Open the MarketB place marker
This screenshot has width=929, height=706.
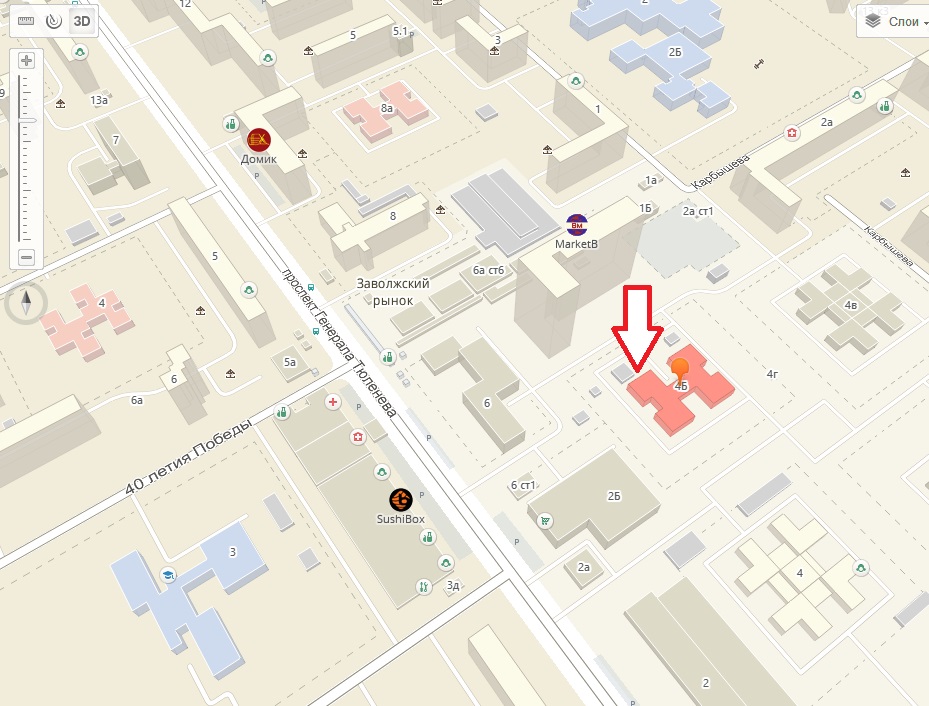click(x=576, y=224)
